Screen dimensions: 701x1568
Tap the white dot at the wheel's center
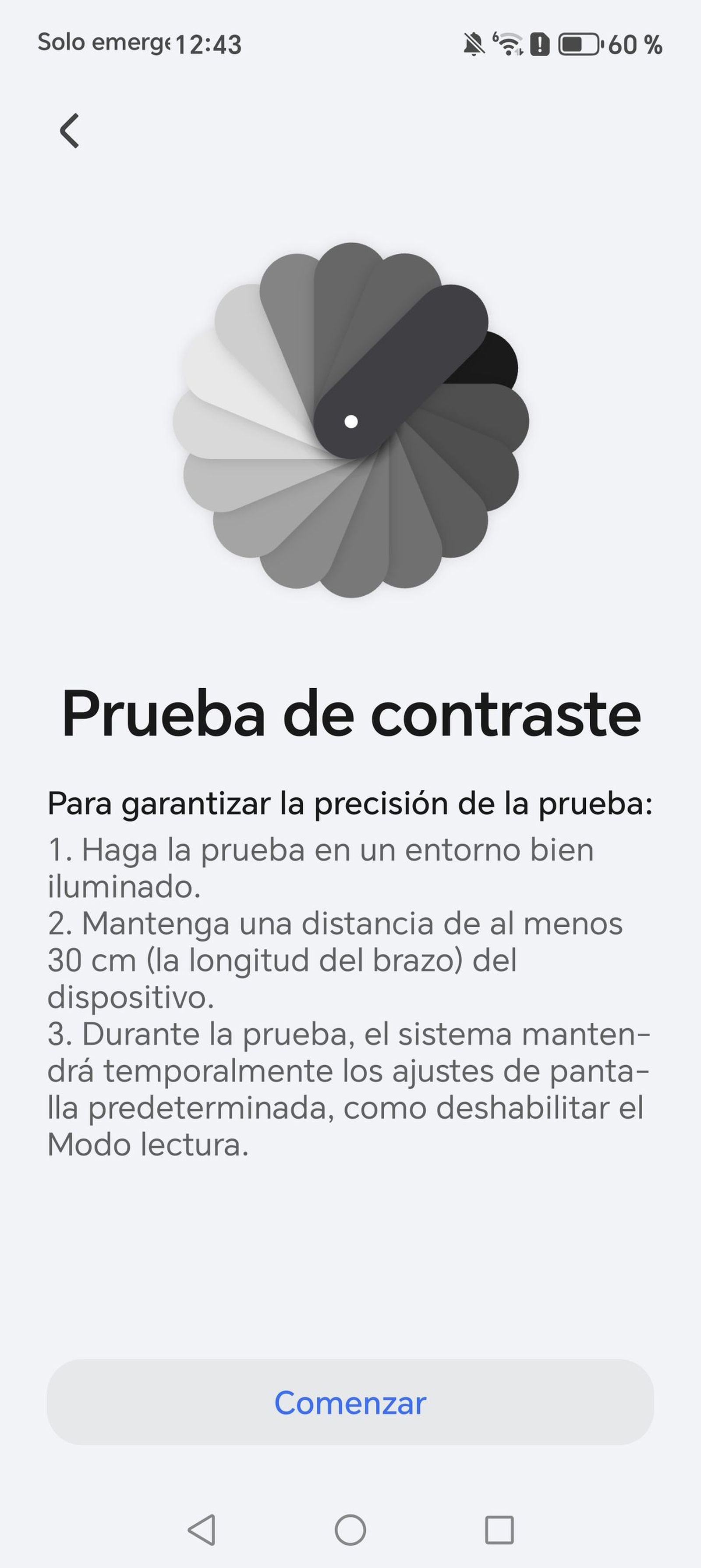(x=350, y=422)
